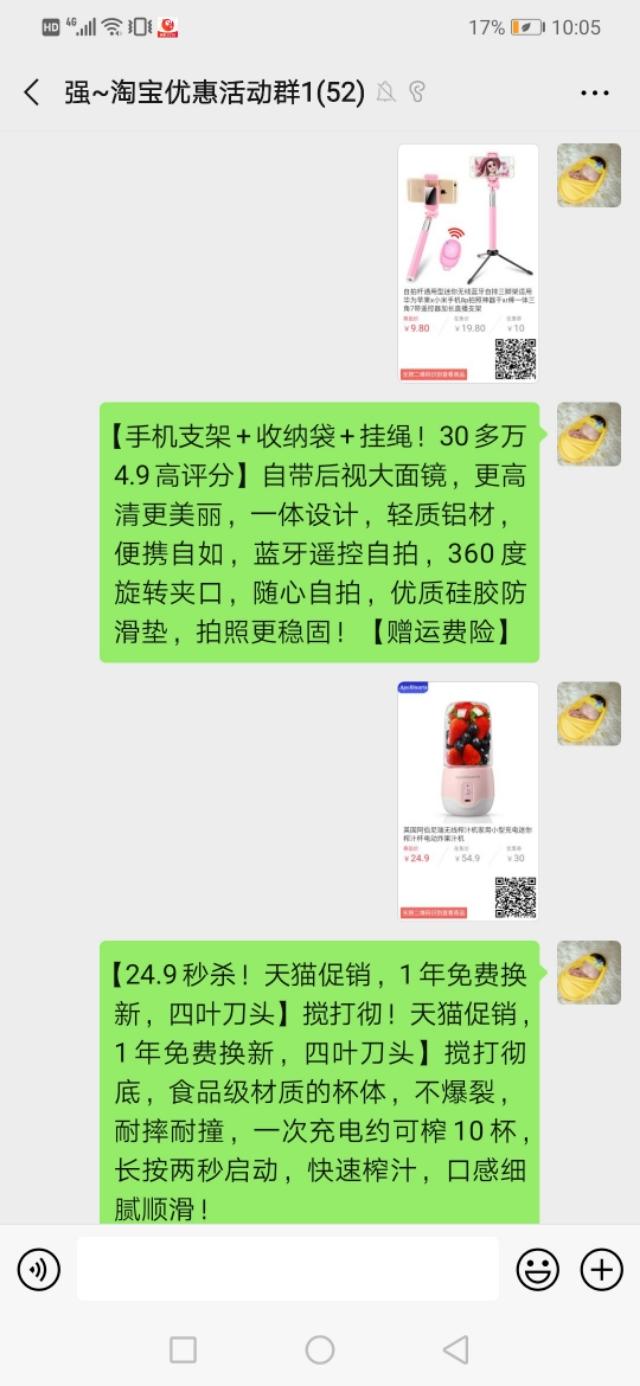Open the selfie stick product image

pos(468,263)
